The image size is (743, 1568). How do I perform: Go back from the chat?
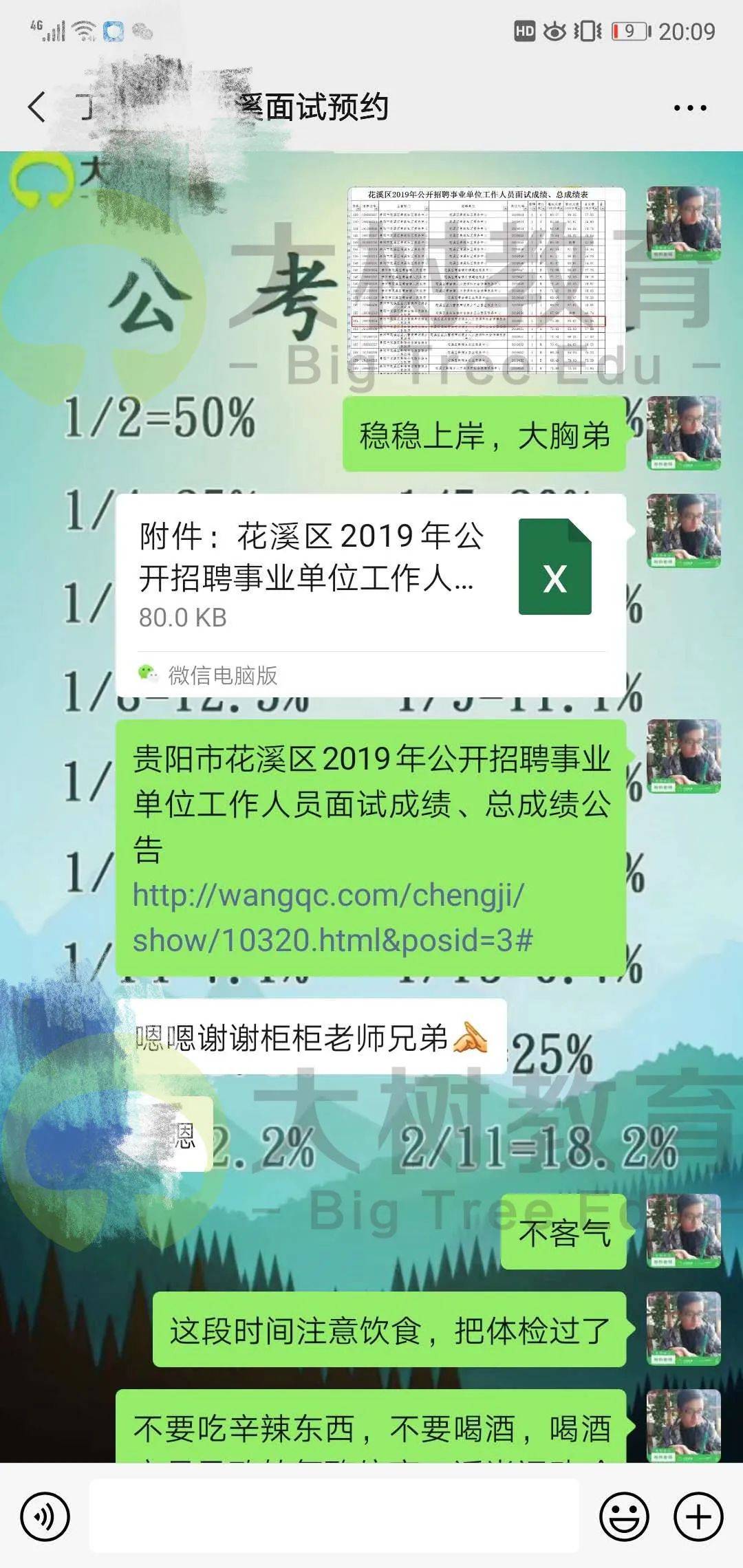click(x=37, y=107)
